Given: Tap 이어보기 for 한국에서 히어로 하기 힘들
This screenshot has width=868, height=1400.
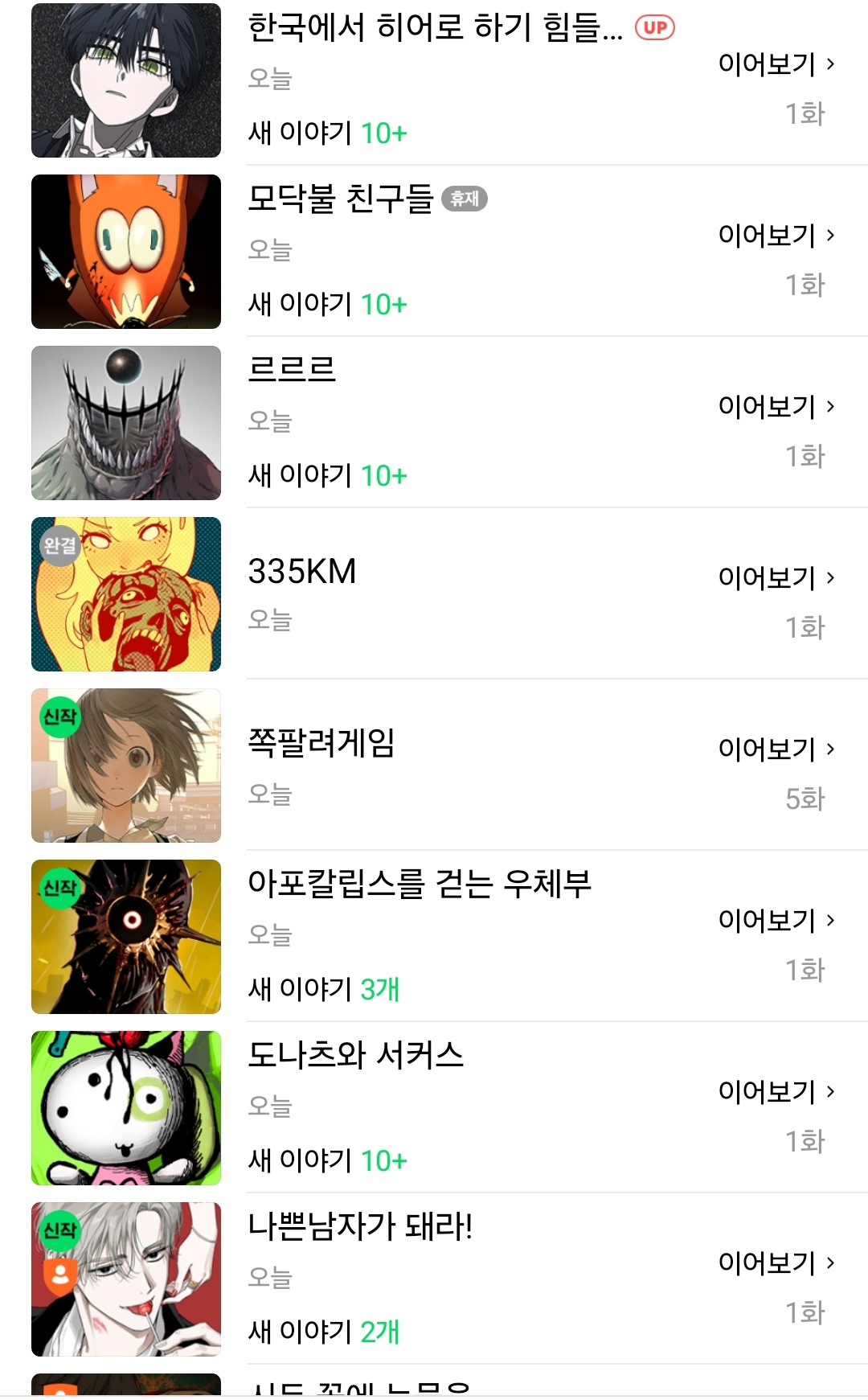Looking at the screenshot, I should point(776,64).
